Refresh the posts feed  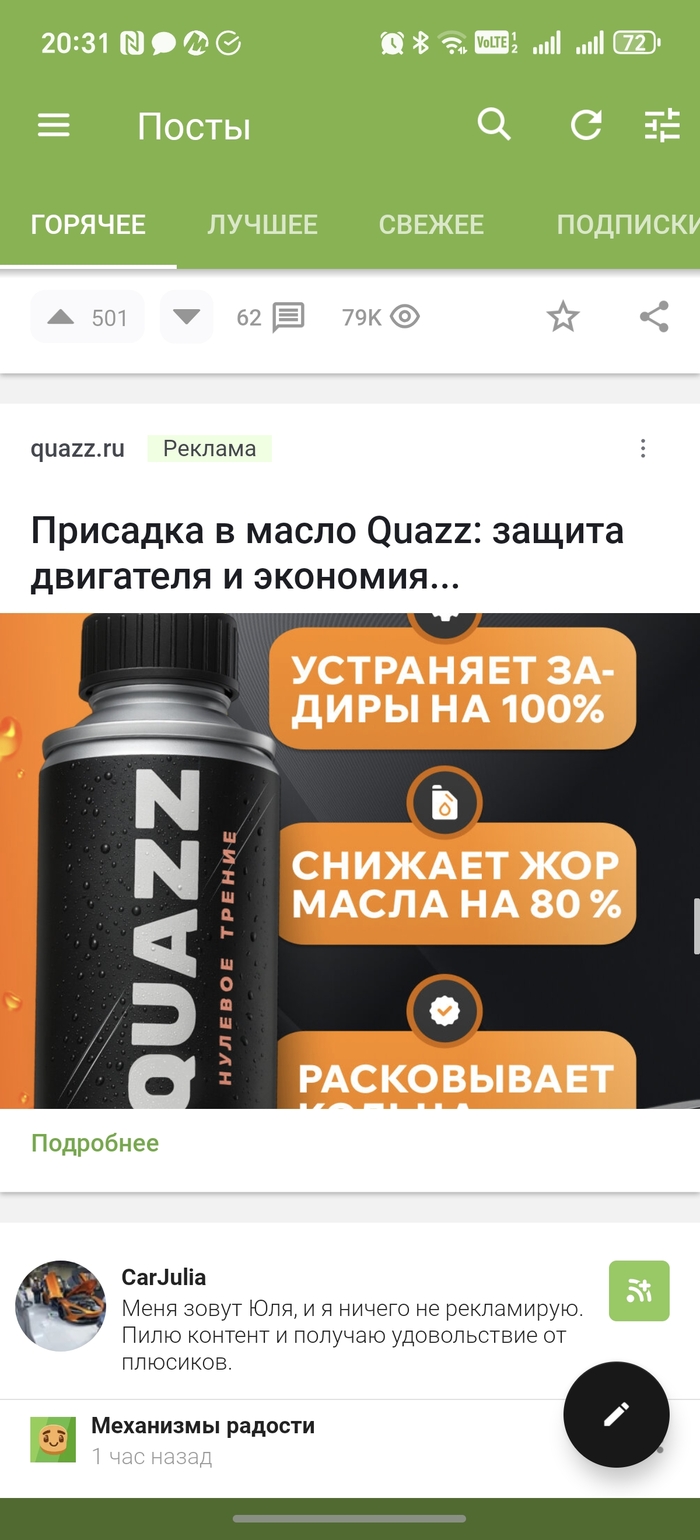[586, 125]
